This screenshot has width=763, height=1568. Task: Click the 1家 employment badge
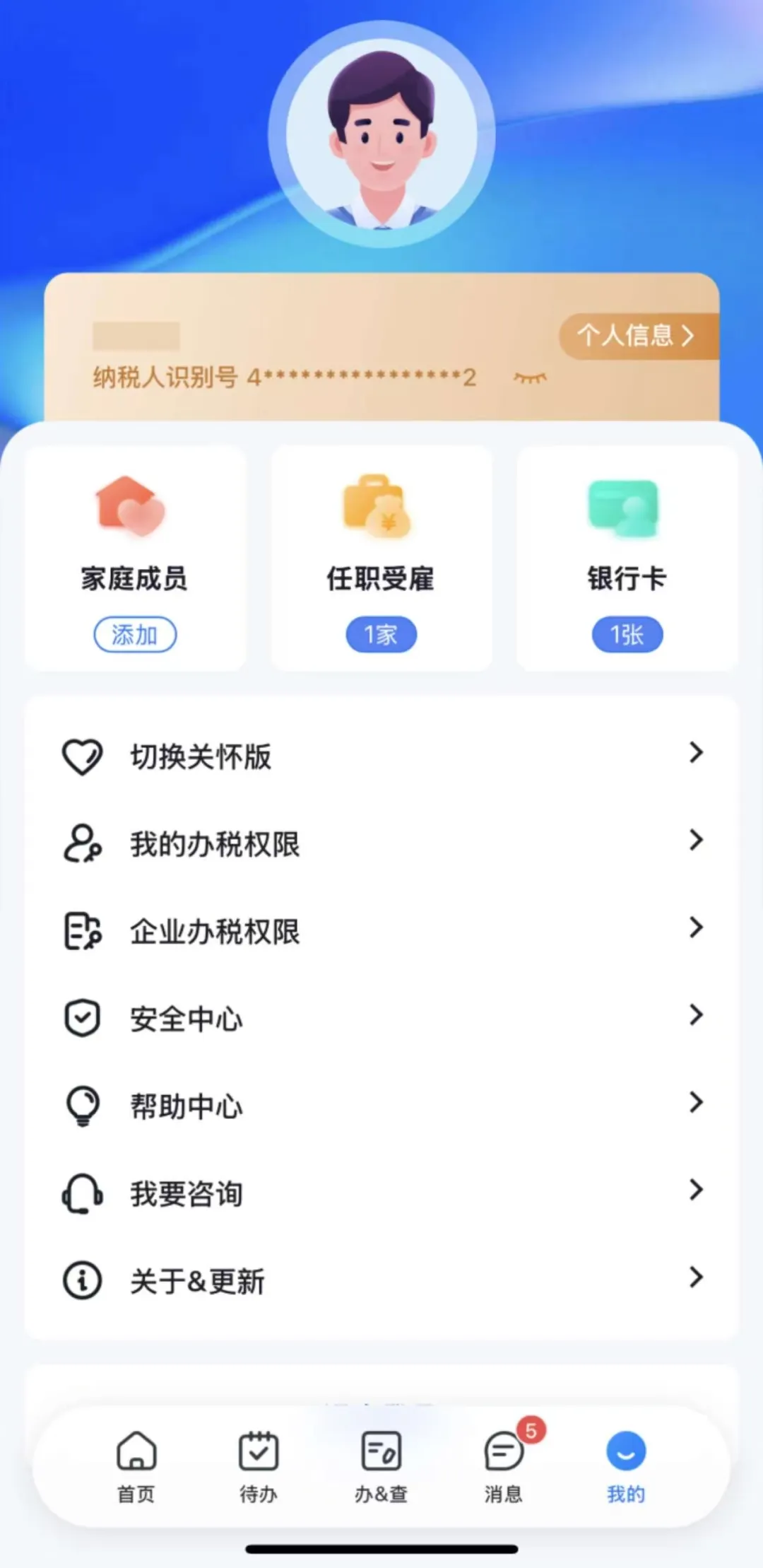click(381, 634)
